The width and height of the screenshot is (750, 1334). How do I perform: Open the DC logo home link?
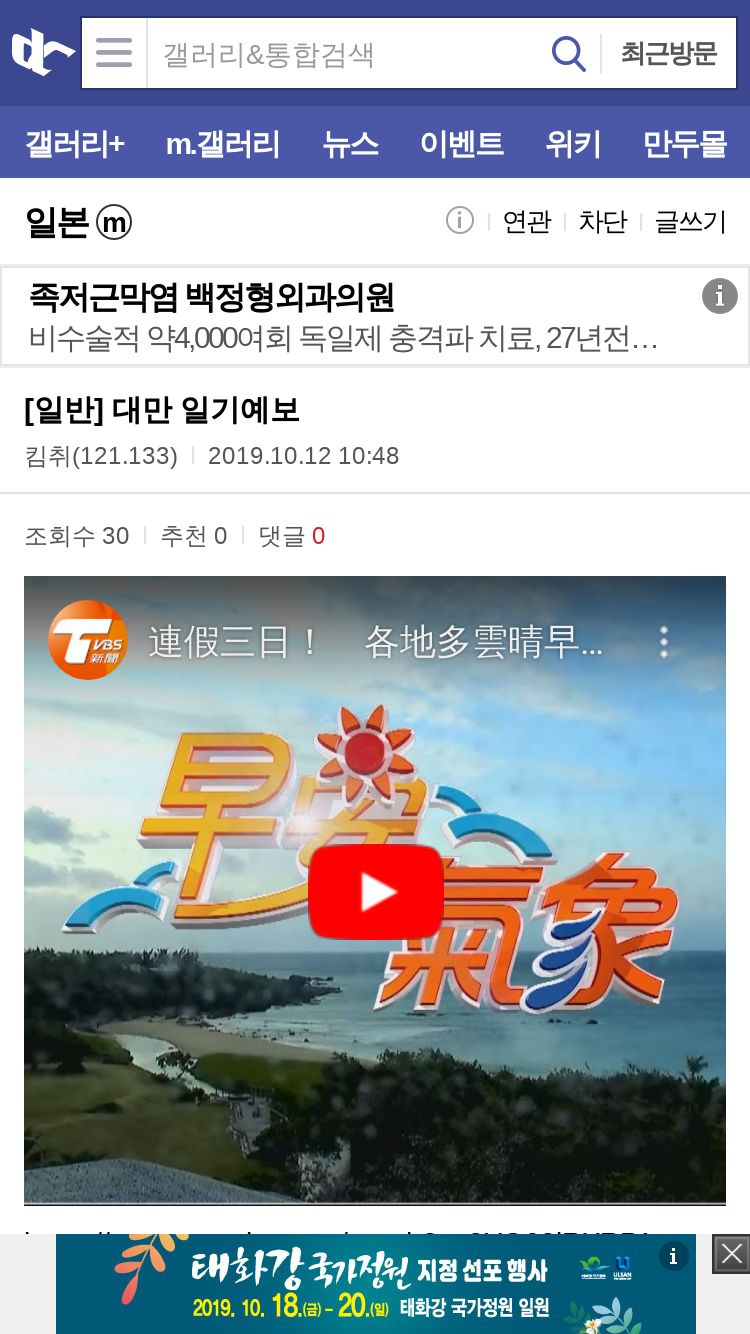point(42,52)
